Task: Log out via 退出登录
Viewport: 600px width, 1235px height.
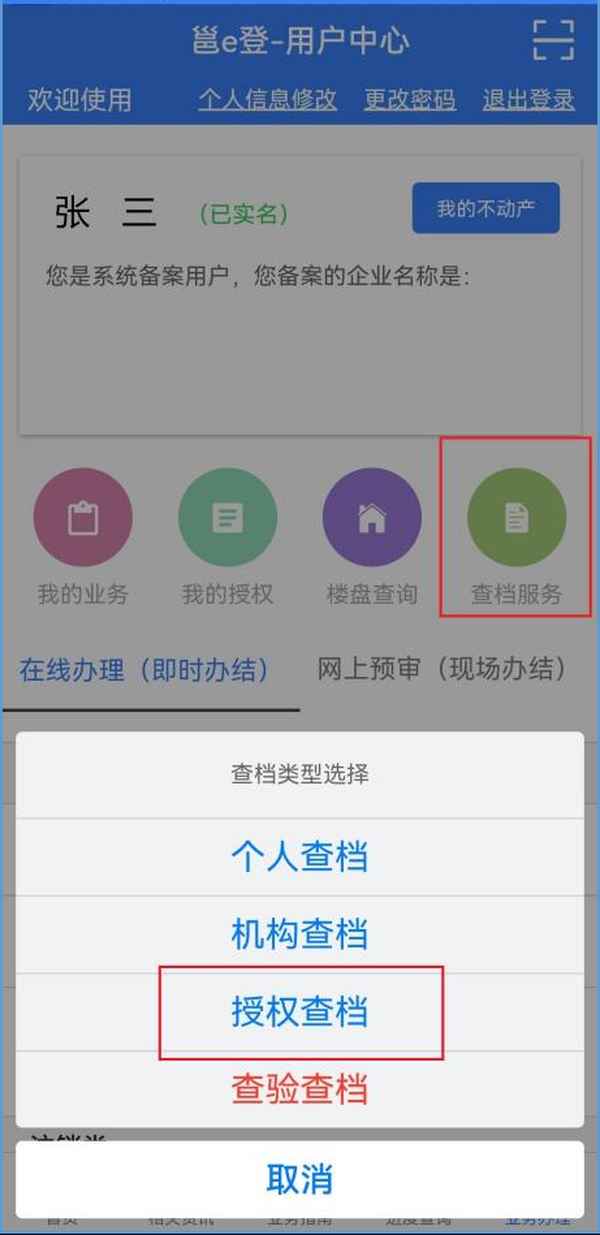Action: [528, 100]
